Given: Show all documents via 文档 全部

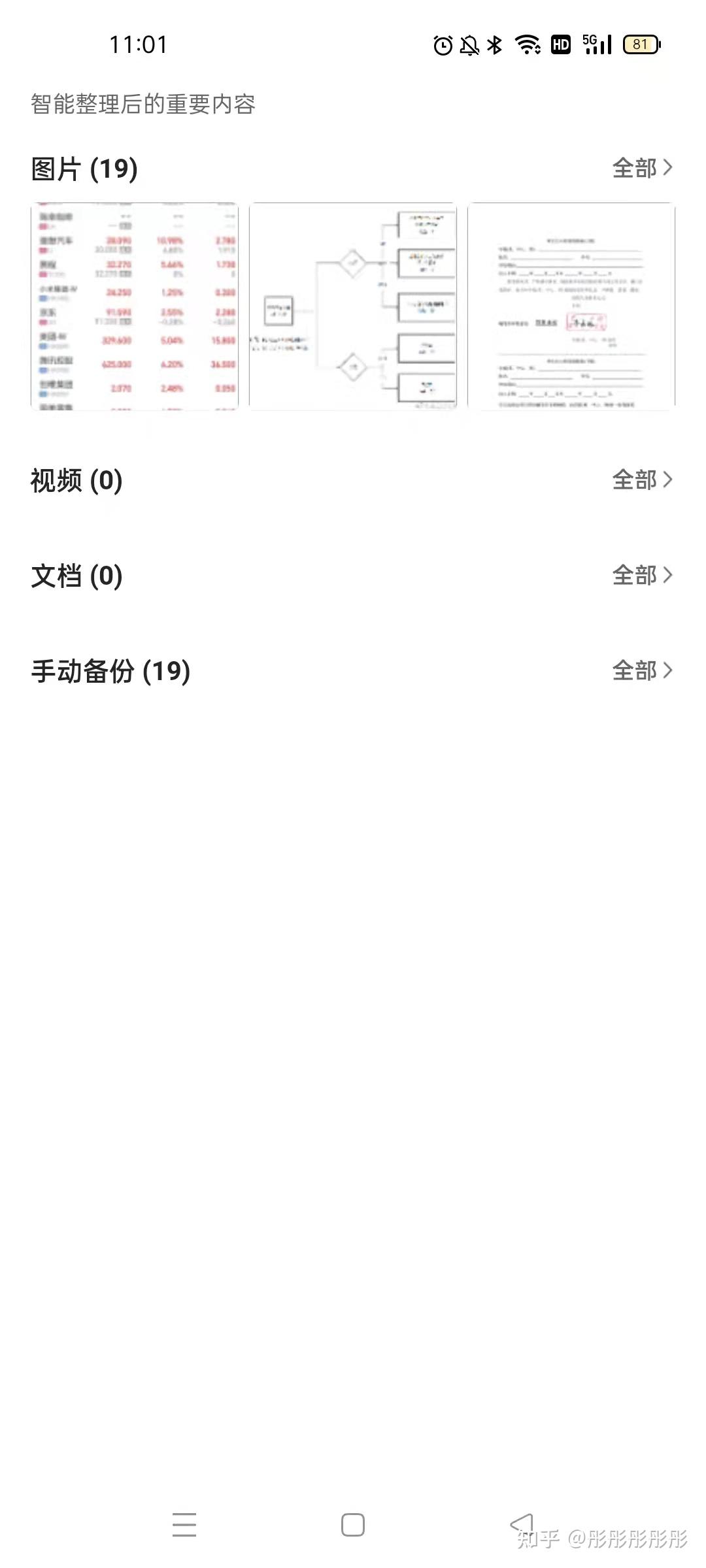Looking at the screenshot, I should [642, 576].
